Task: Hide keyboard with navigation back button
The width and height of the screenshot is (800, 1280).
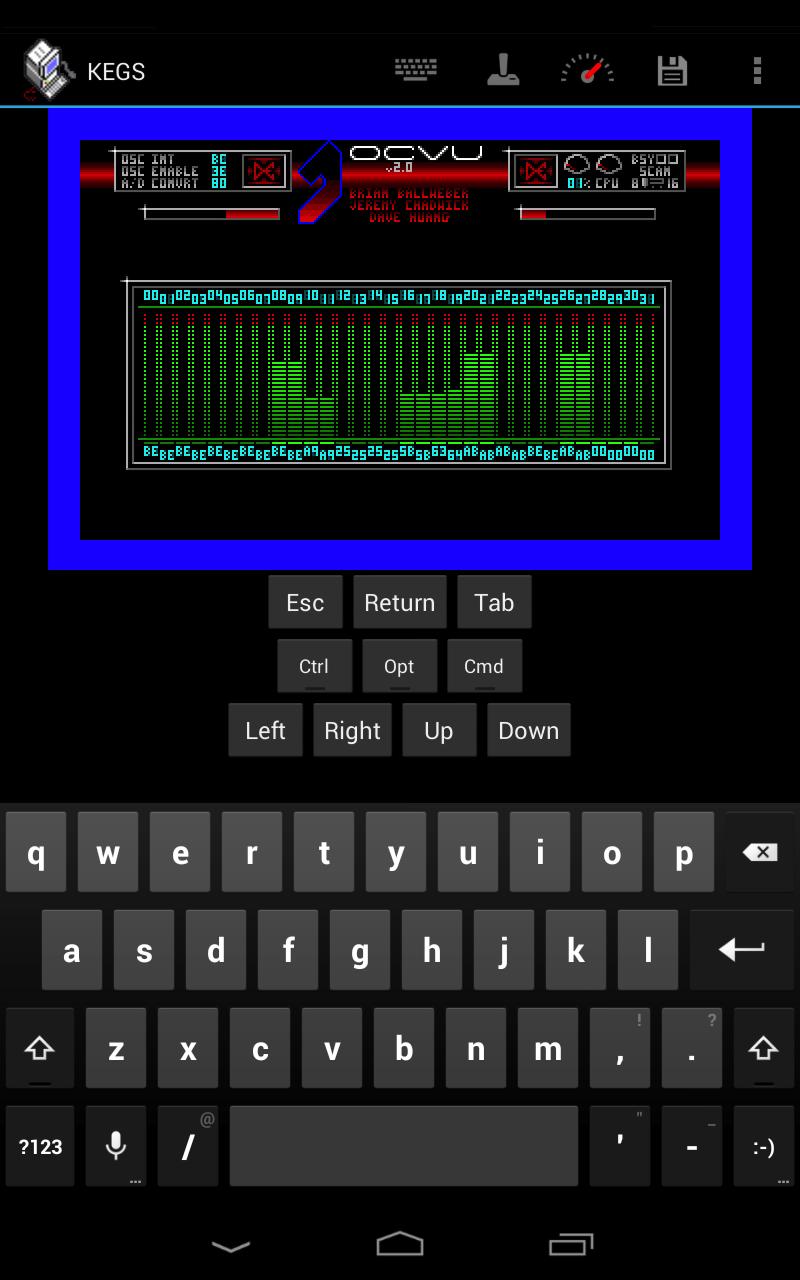Action: (x=231, y=1245)
